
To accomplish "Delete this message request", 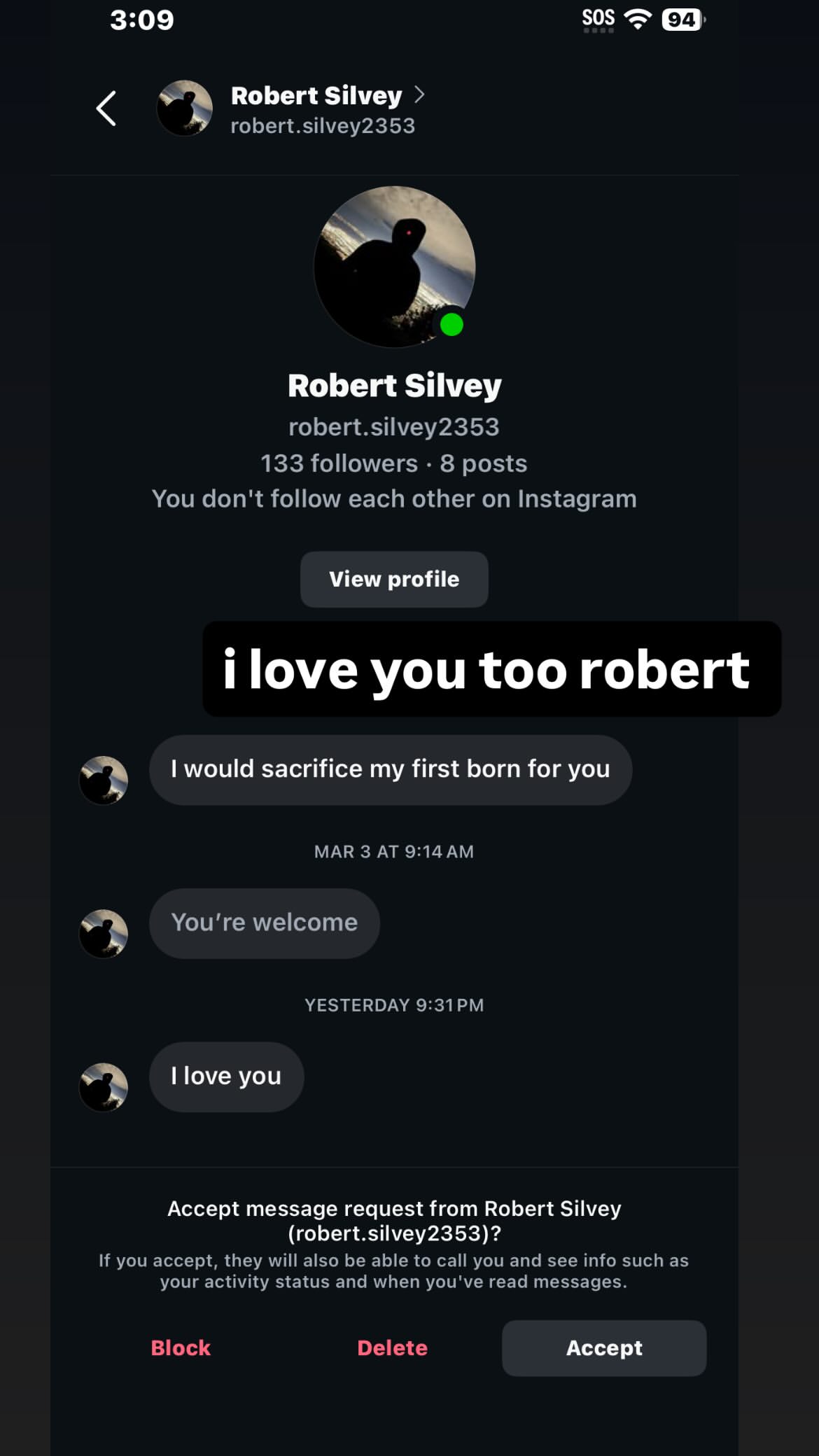I will pyautogui.click(x=392, y=1347).
